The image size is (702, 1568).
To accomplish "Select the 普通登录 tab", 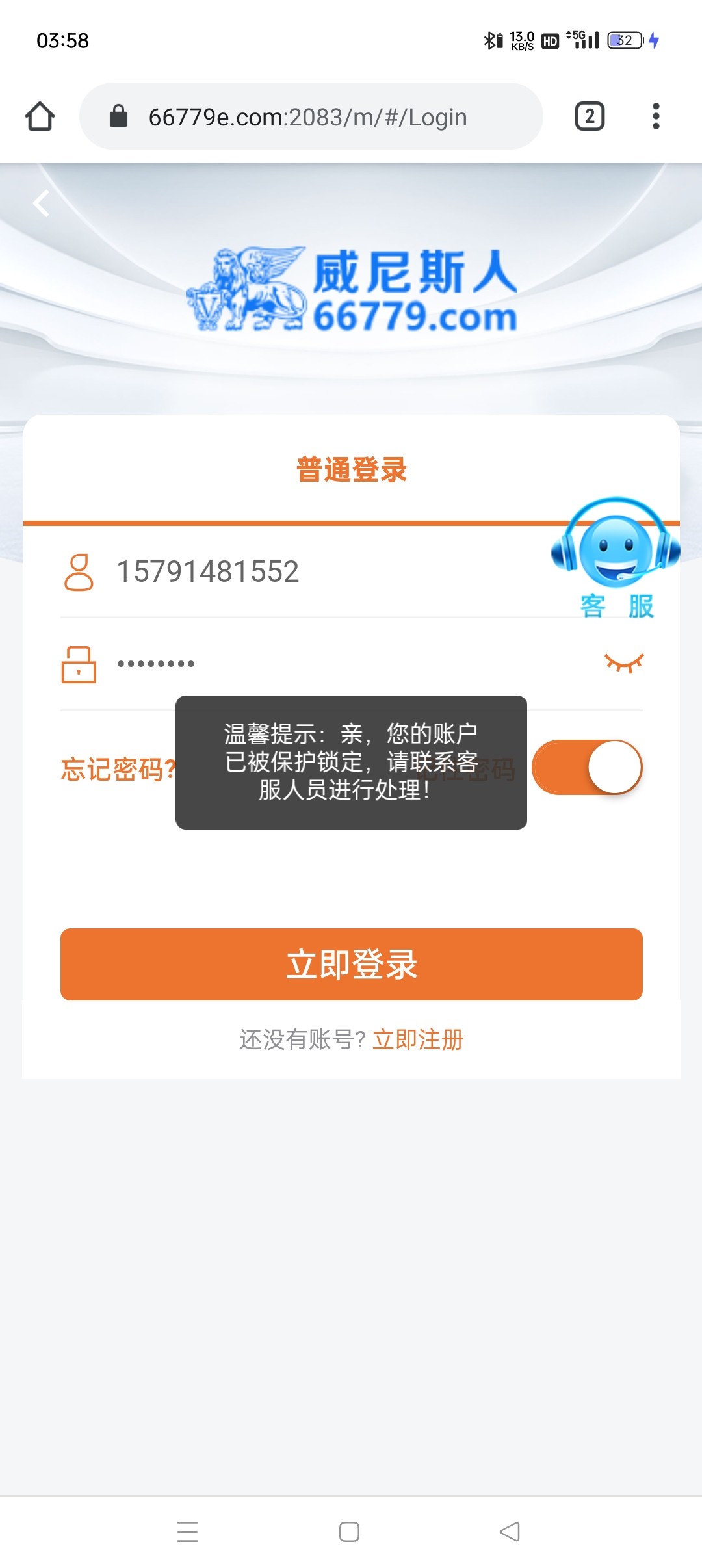I will 351,469.
